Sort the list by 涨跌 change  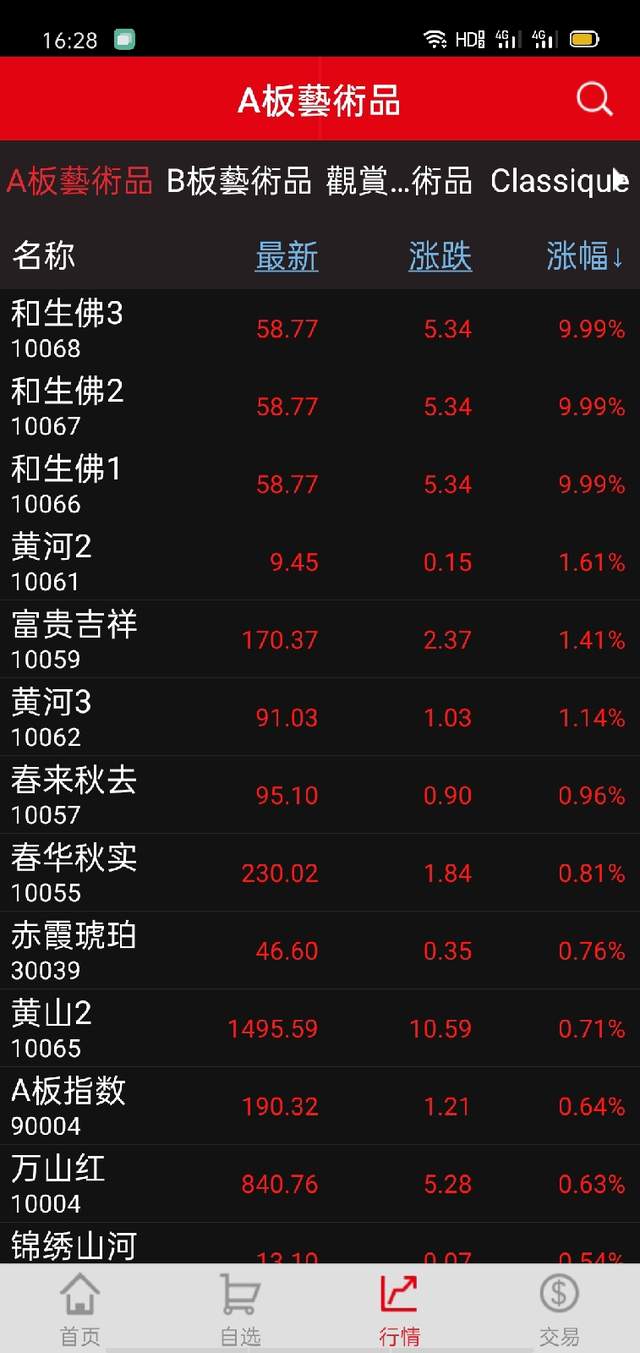440,257
